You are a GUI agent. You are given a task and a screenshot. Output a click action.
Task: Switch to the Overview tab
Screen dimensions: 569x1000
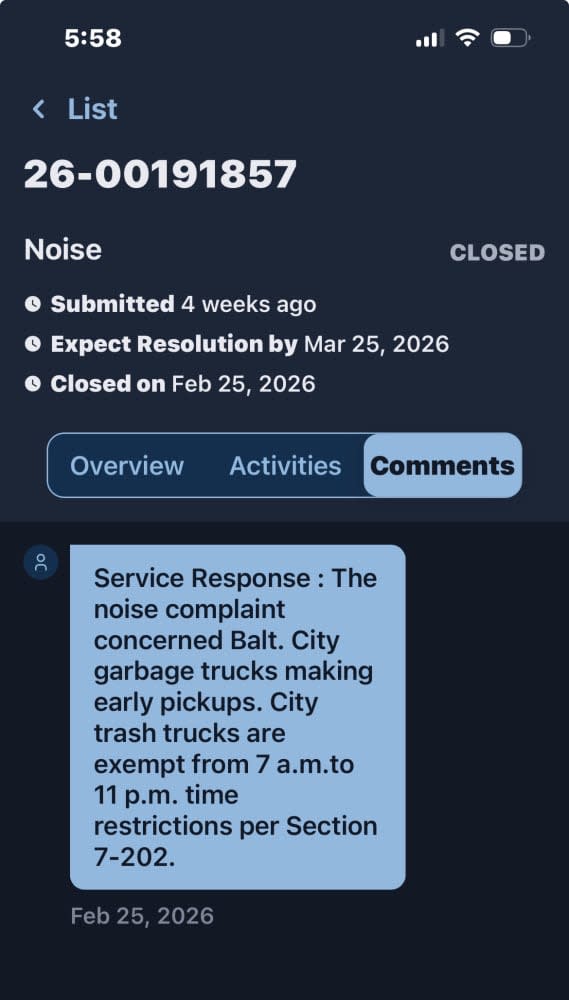(127, 466)
